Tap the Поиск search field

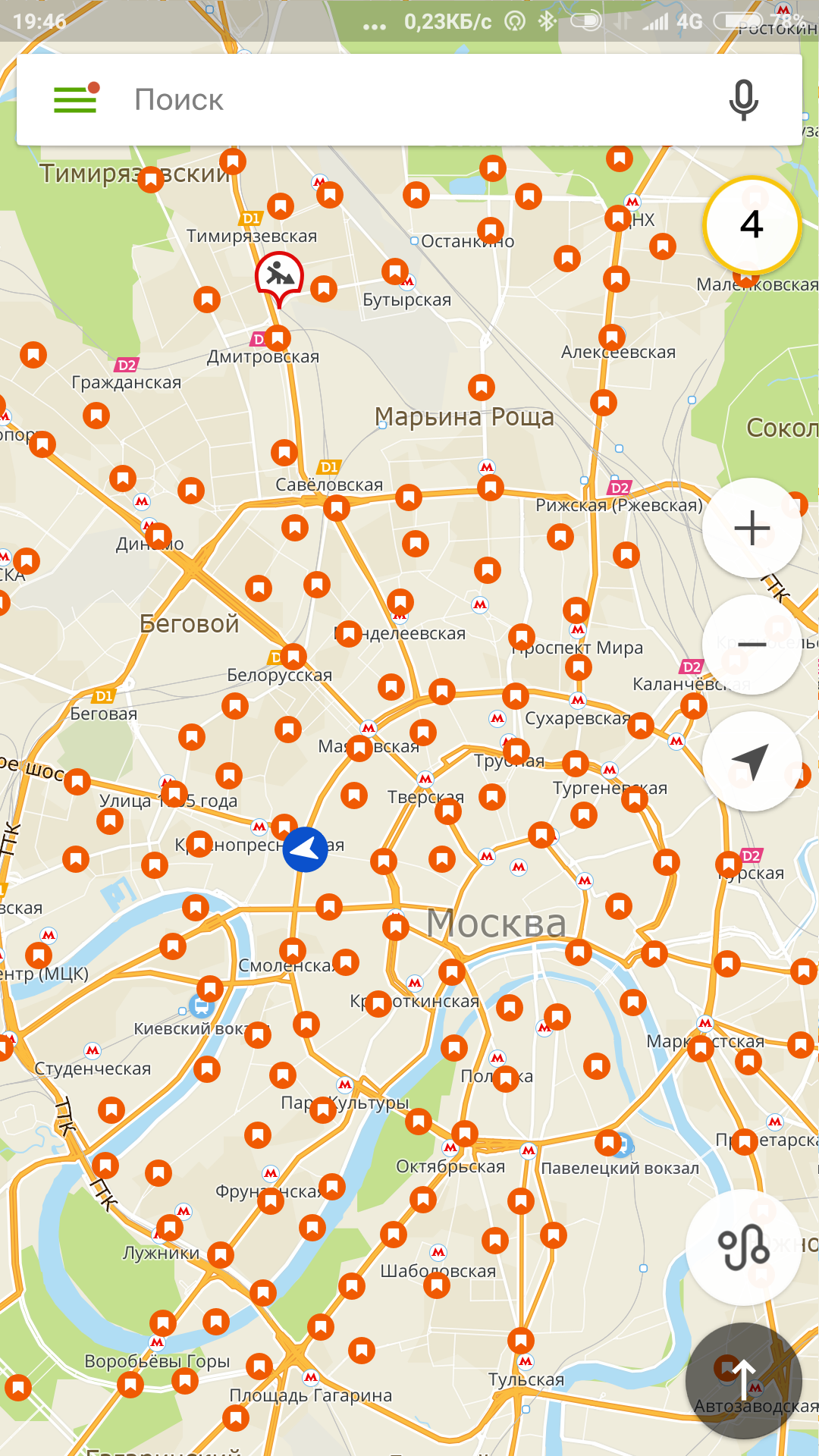[x=409, y=99]
